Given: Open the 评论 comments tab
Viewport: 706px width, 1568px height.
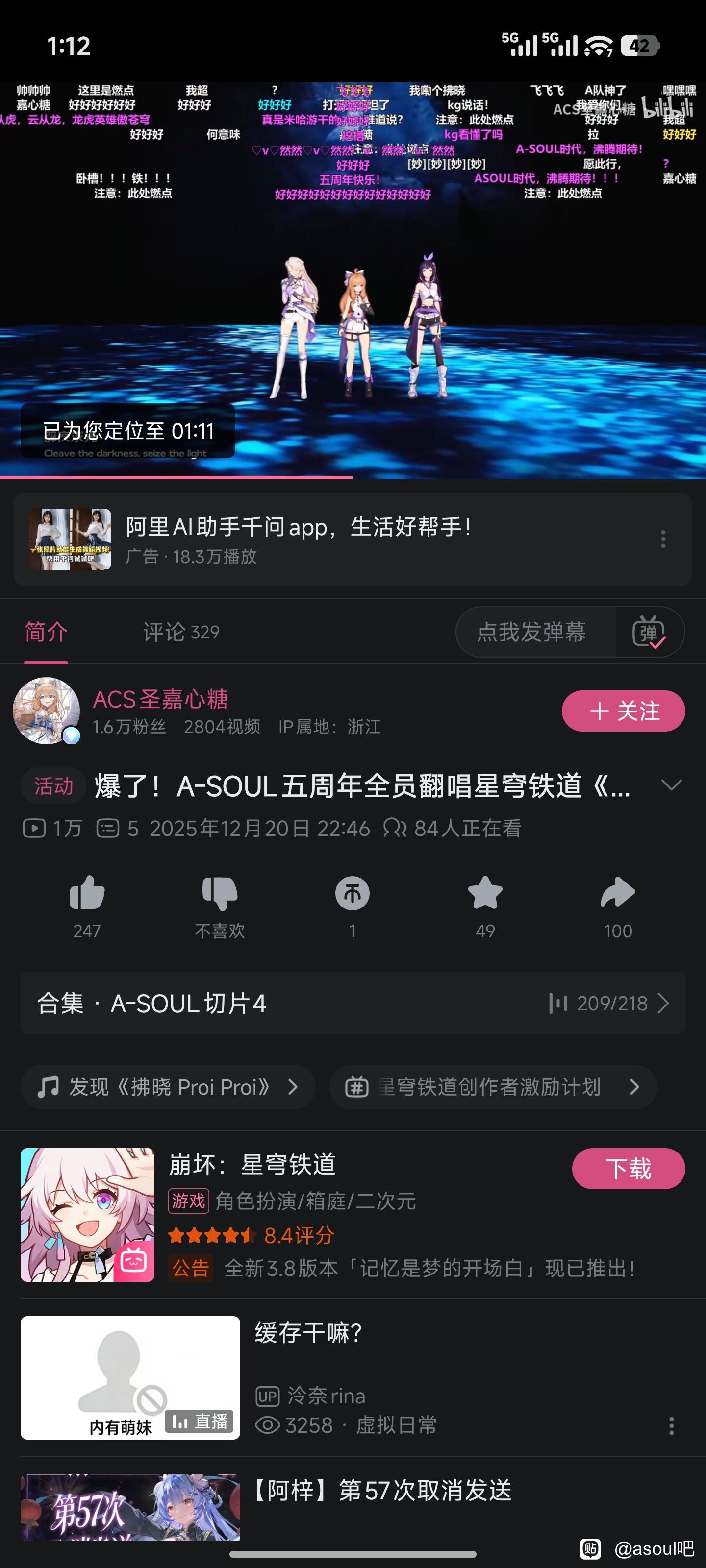Looking at the screenshot, I should tap(181, 632).
